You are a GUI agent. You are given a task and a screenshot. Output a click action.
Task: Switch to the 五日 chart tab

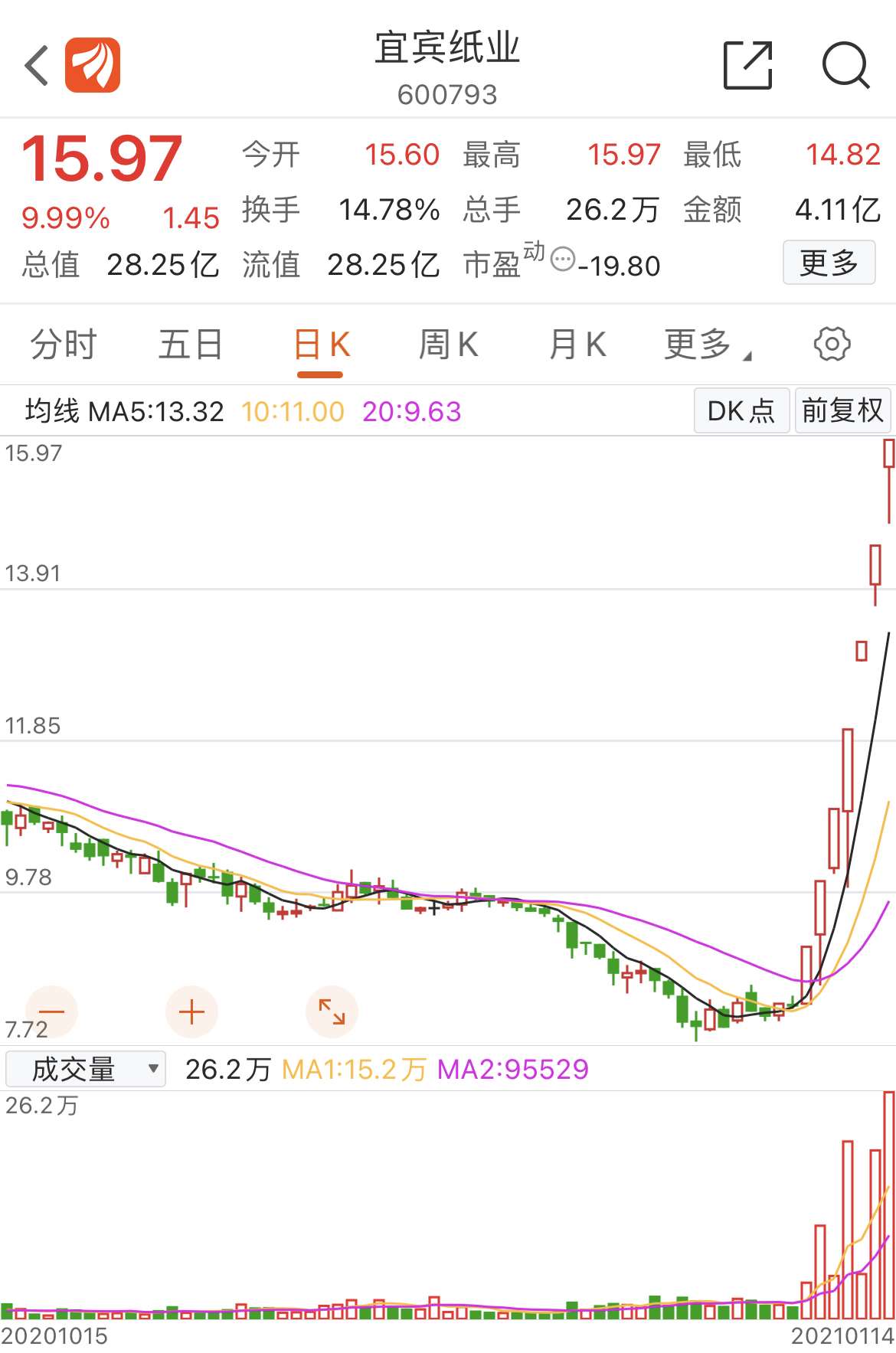pyautogui.click(x=190, y=345)
